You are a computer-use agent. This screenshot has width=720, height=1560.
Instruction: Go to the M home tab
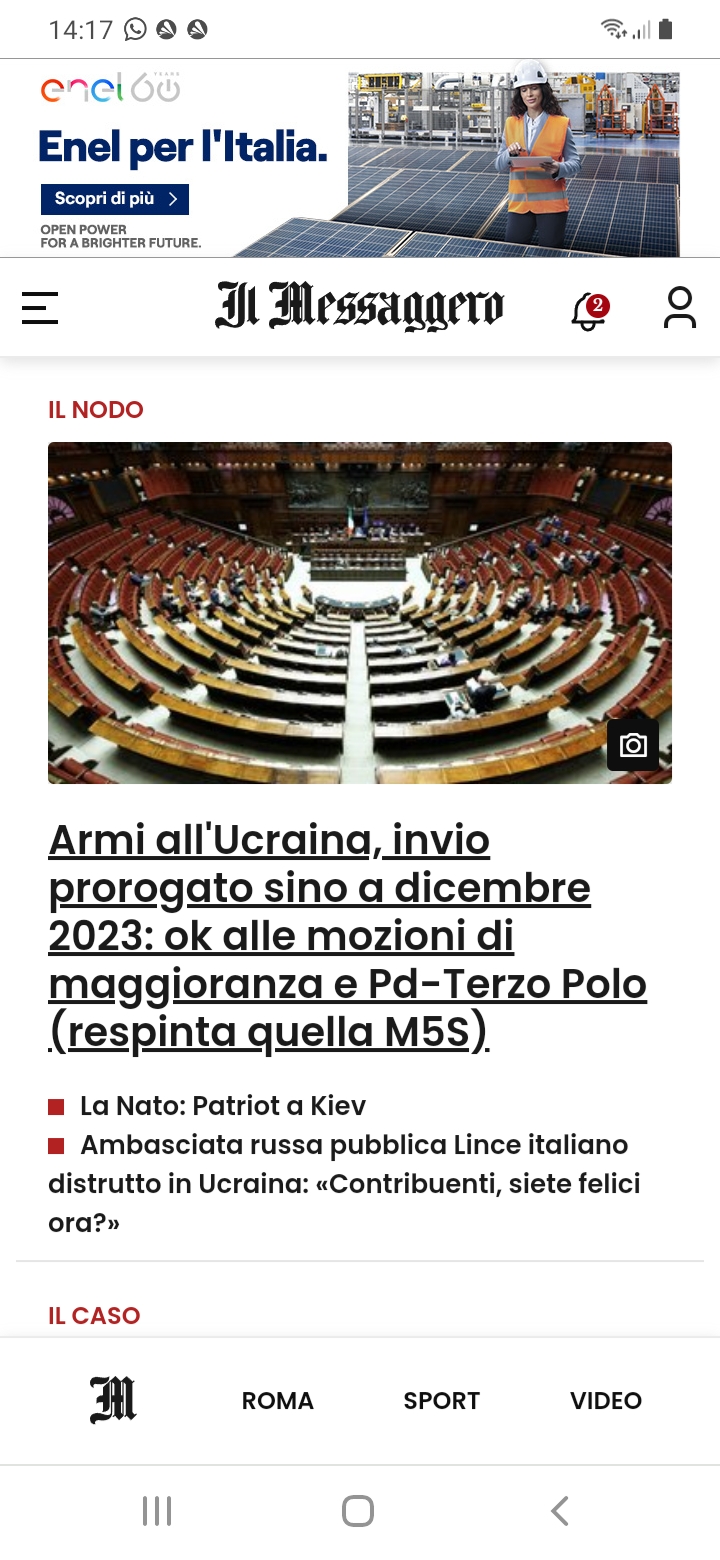[x=113, y=1400]
